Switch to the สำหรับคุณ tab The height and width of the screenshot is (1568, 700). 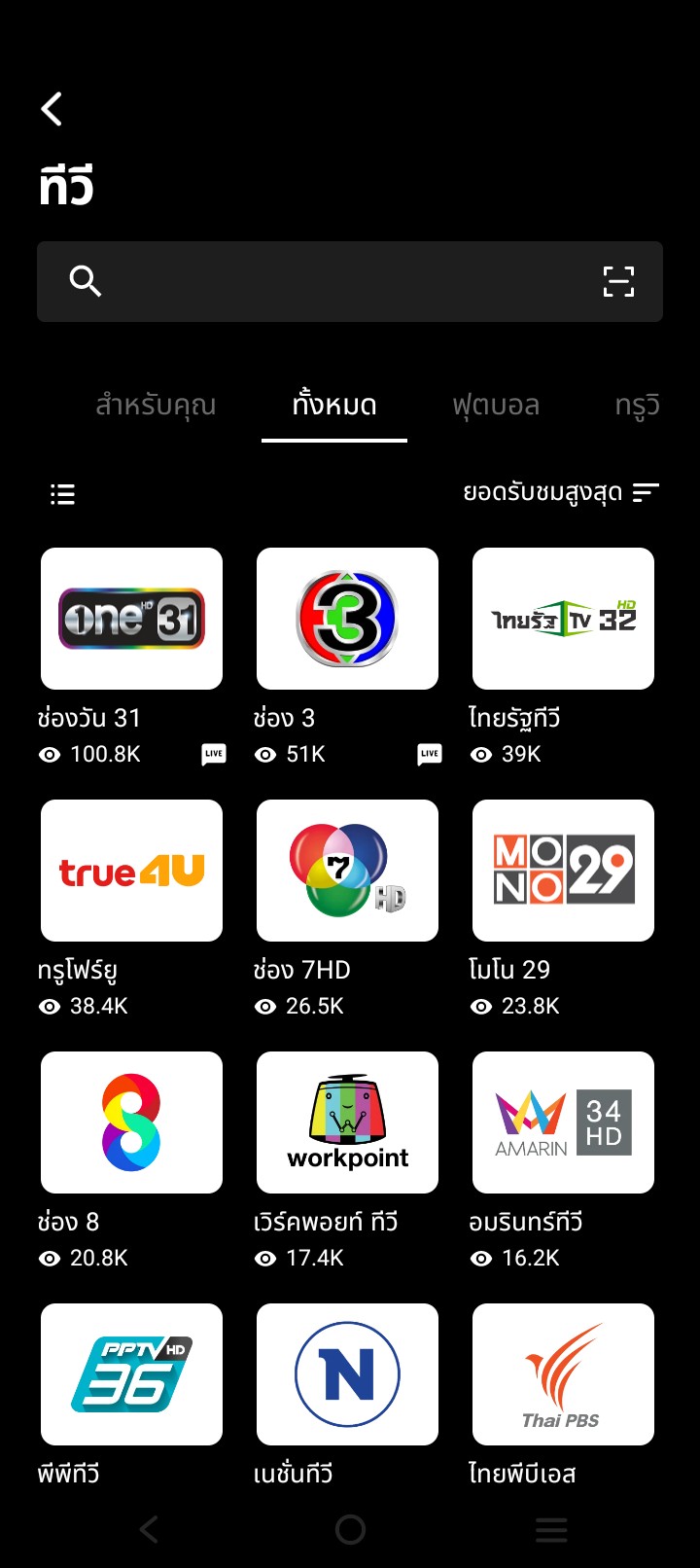pos(156,405)
